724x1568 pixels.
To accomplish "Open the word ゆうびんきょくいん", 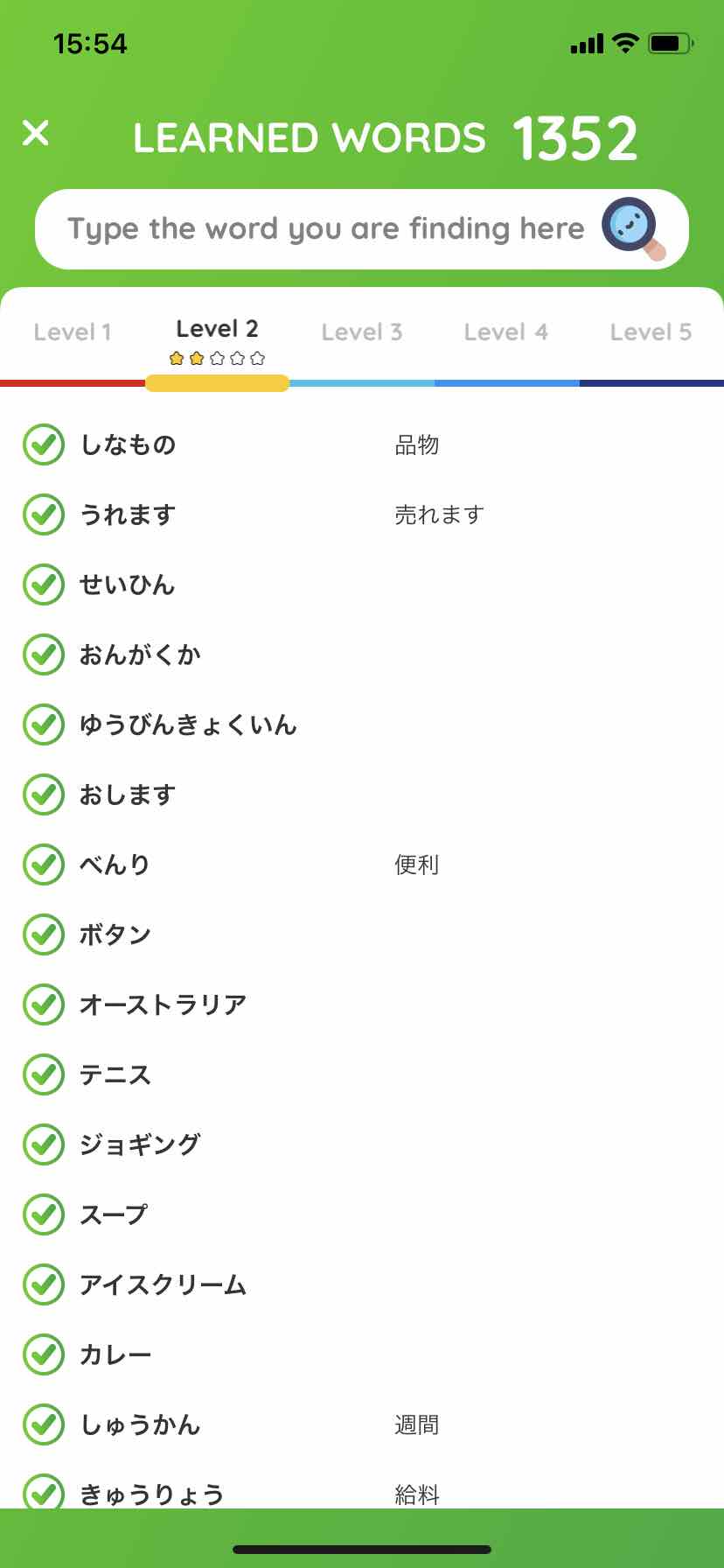I will (x=362, y=724).
